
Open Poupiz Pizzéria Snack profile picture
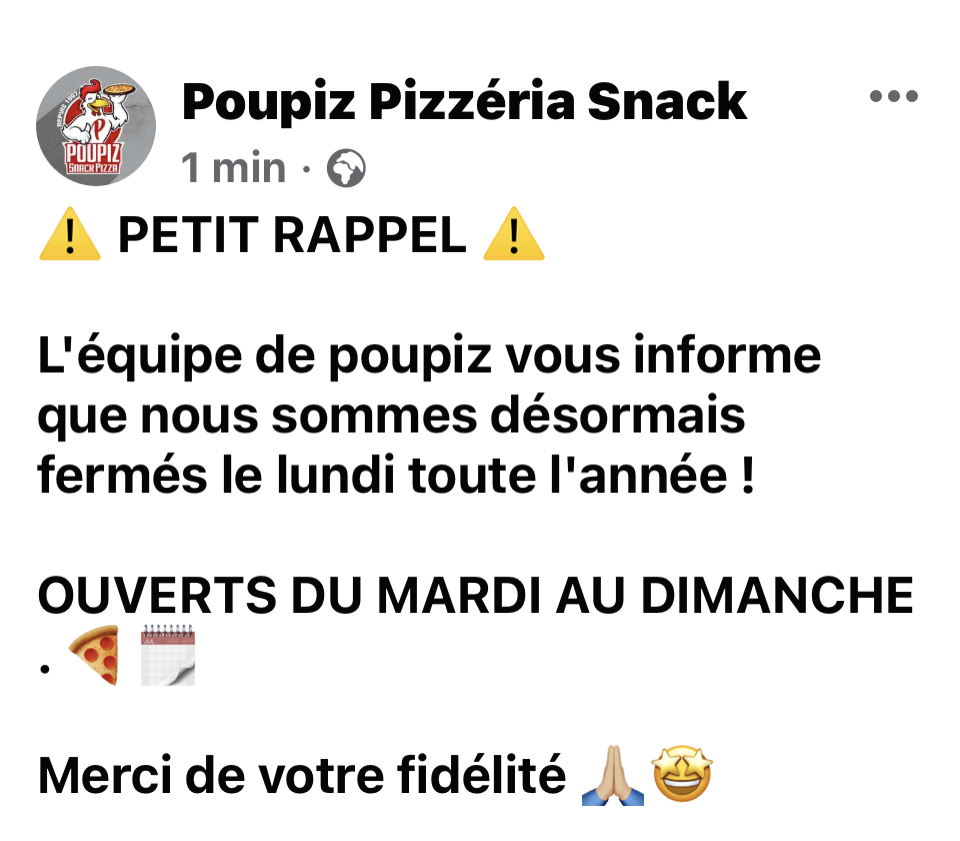96,126
